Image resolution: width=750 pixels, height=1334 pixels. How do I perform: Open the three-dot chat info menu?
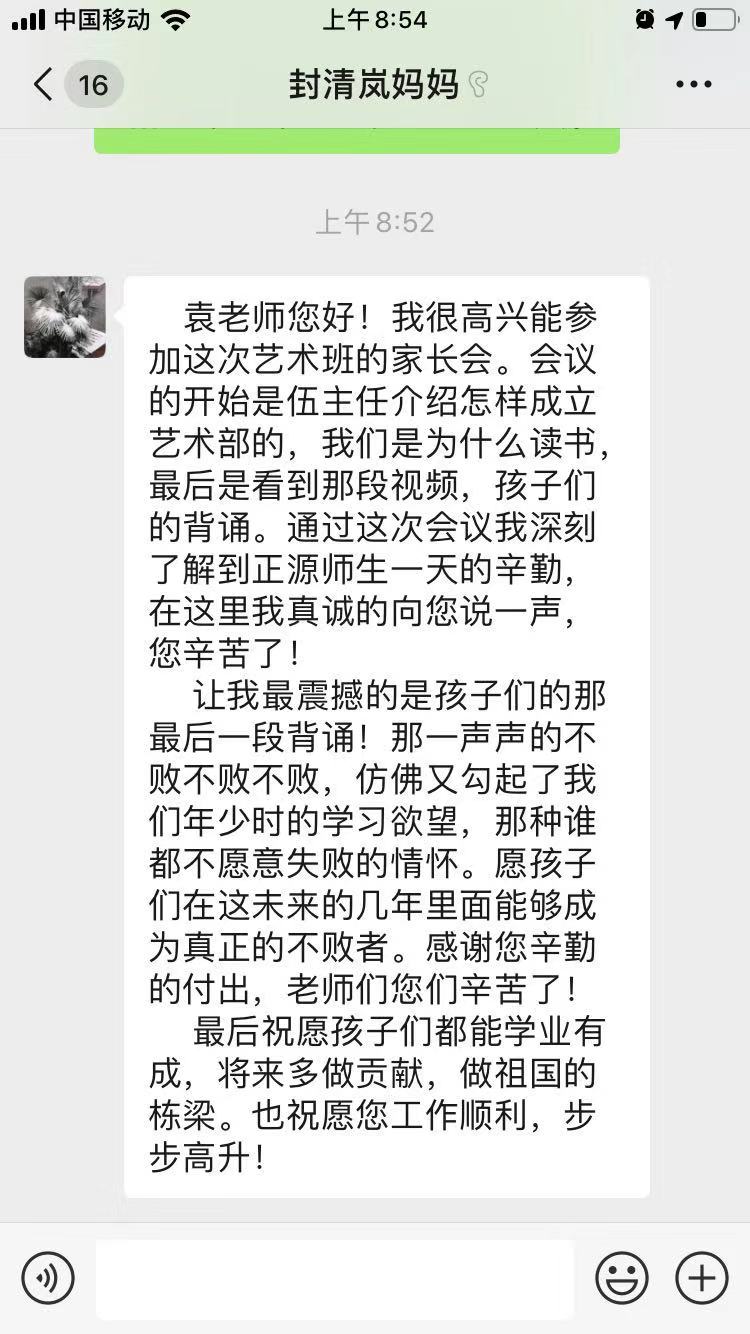click(x=693, y=85)
